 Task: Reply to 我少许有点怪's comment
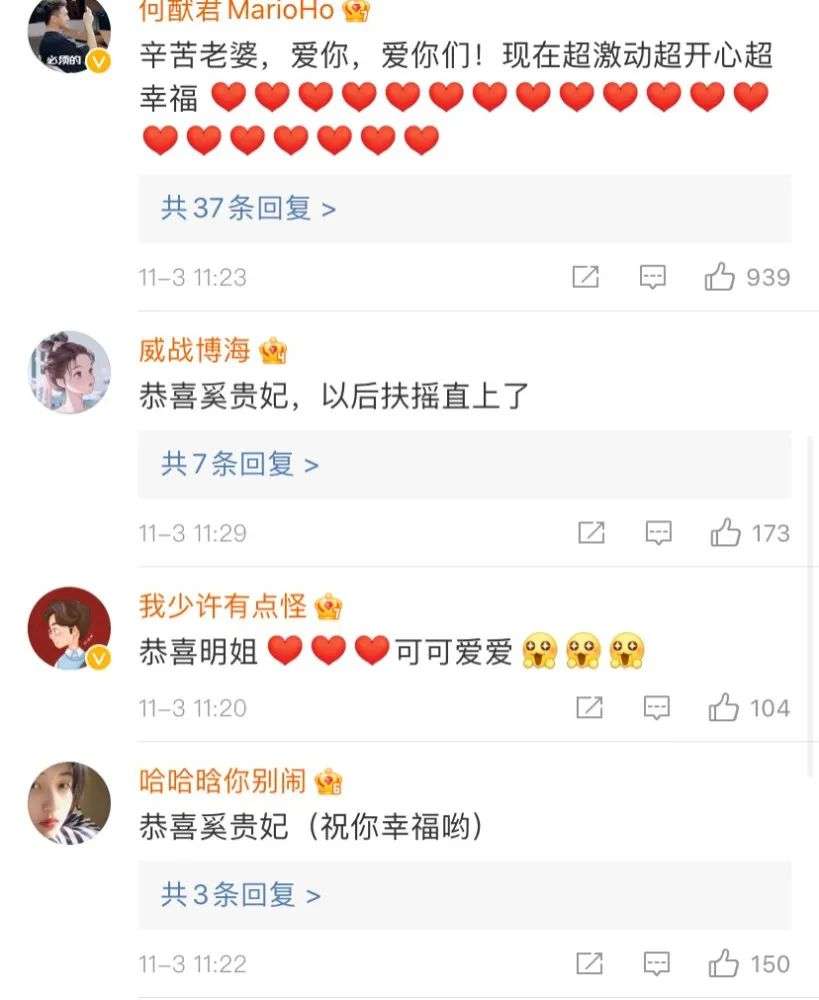point(657,709)
